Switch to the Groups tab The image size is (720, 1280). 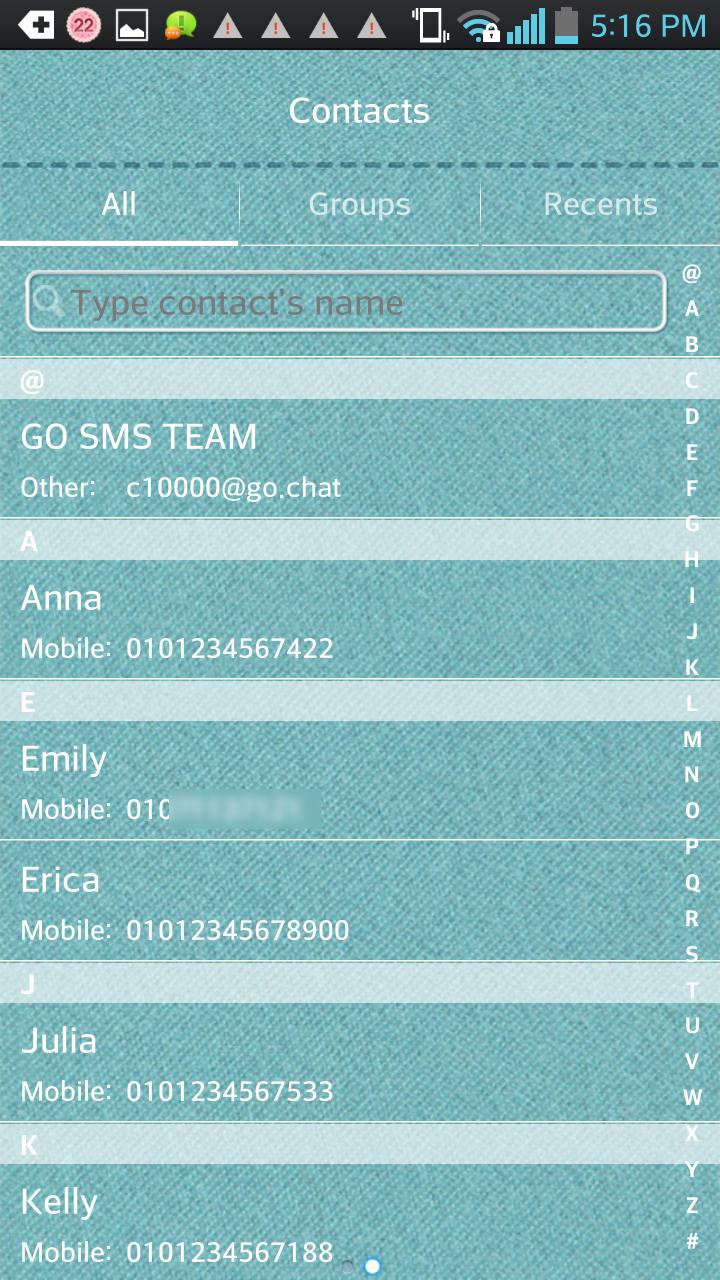pos(359,204)
